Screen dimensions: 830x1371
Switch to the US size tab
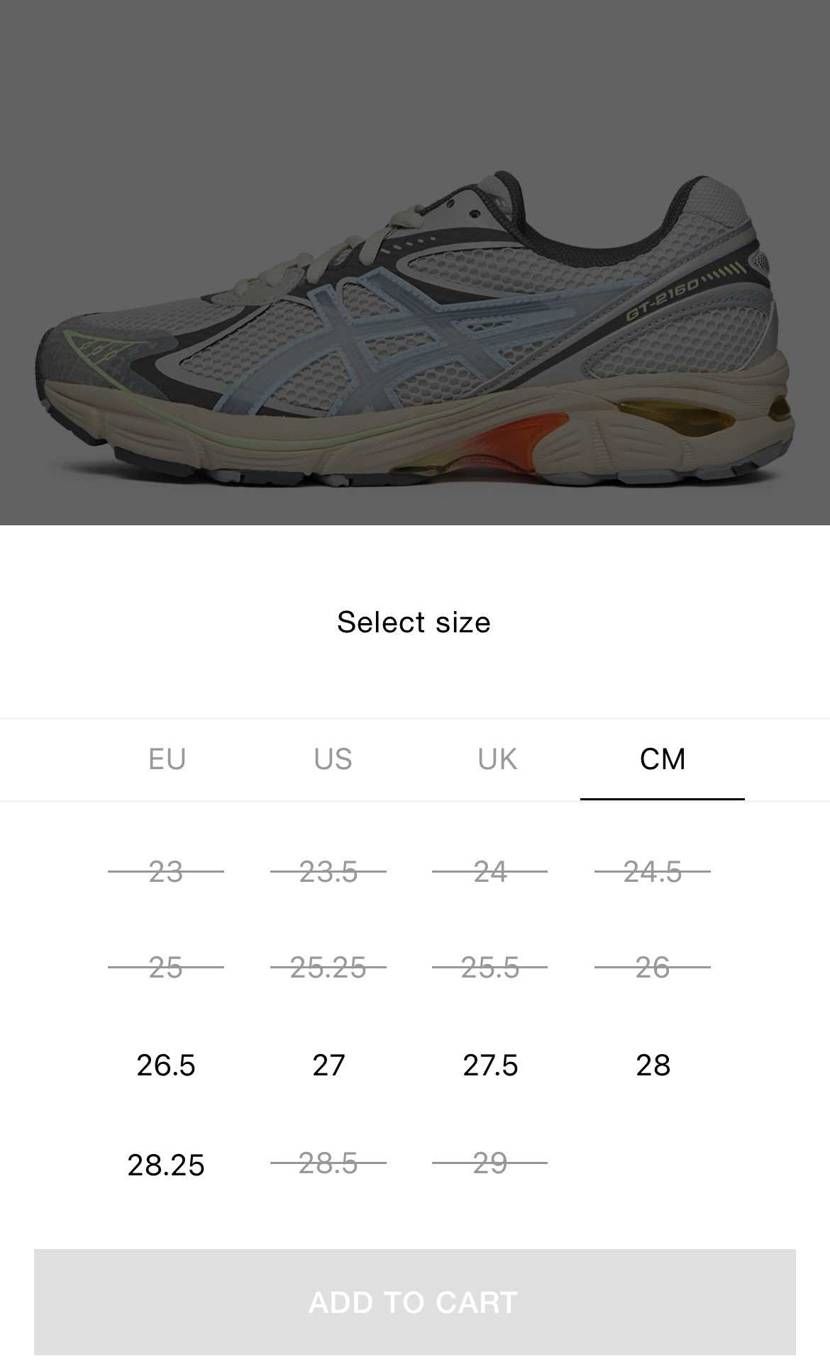[332, 759]
